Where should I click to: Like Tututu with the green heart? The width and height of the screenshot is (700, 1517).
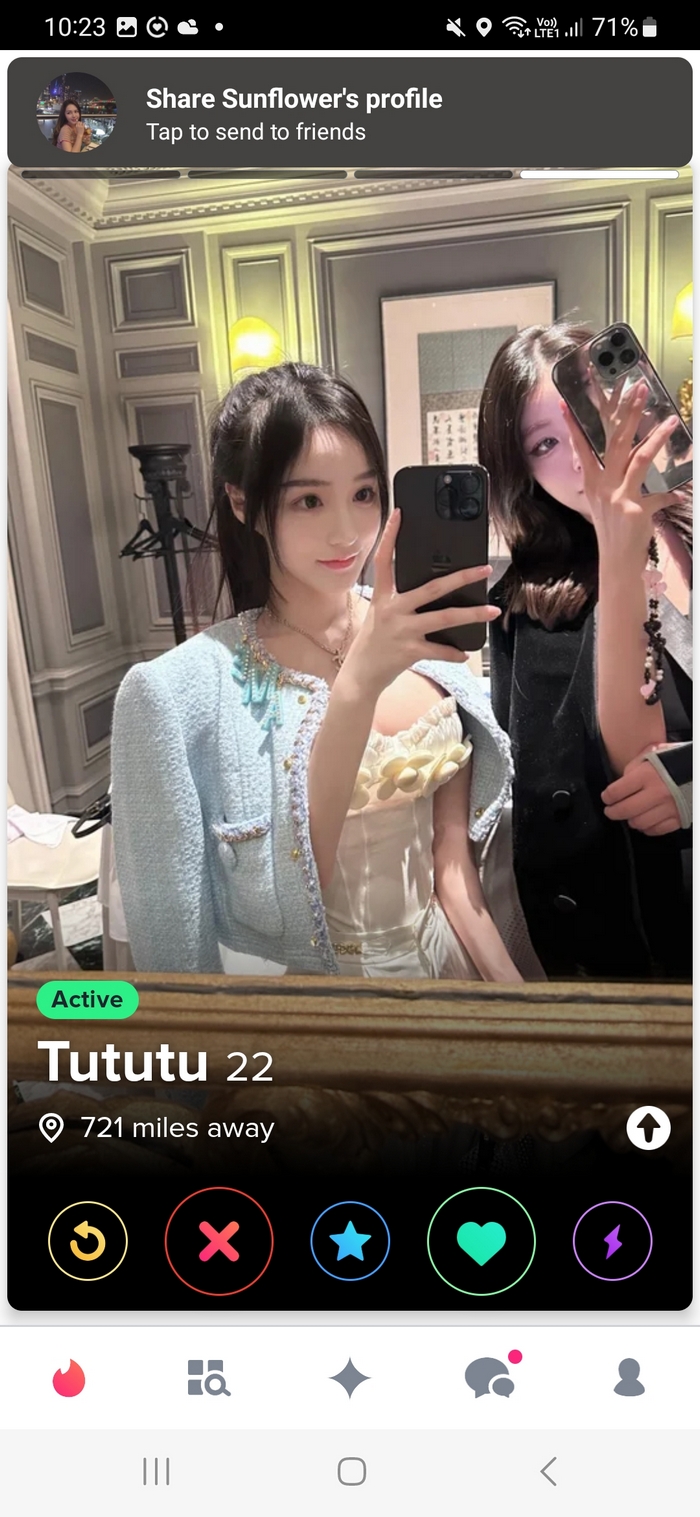point(481,1241)
